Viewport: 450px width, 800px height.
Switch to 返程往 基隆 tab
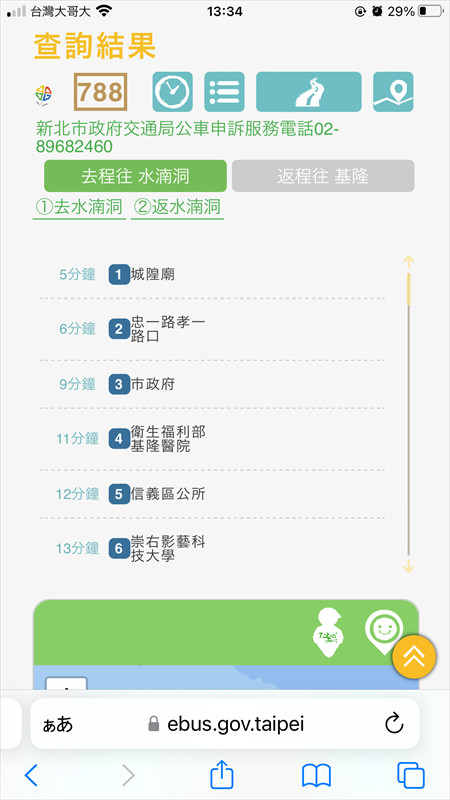coord(323,176)
